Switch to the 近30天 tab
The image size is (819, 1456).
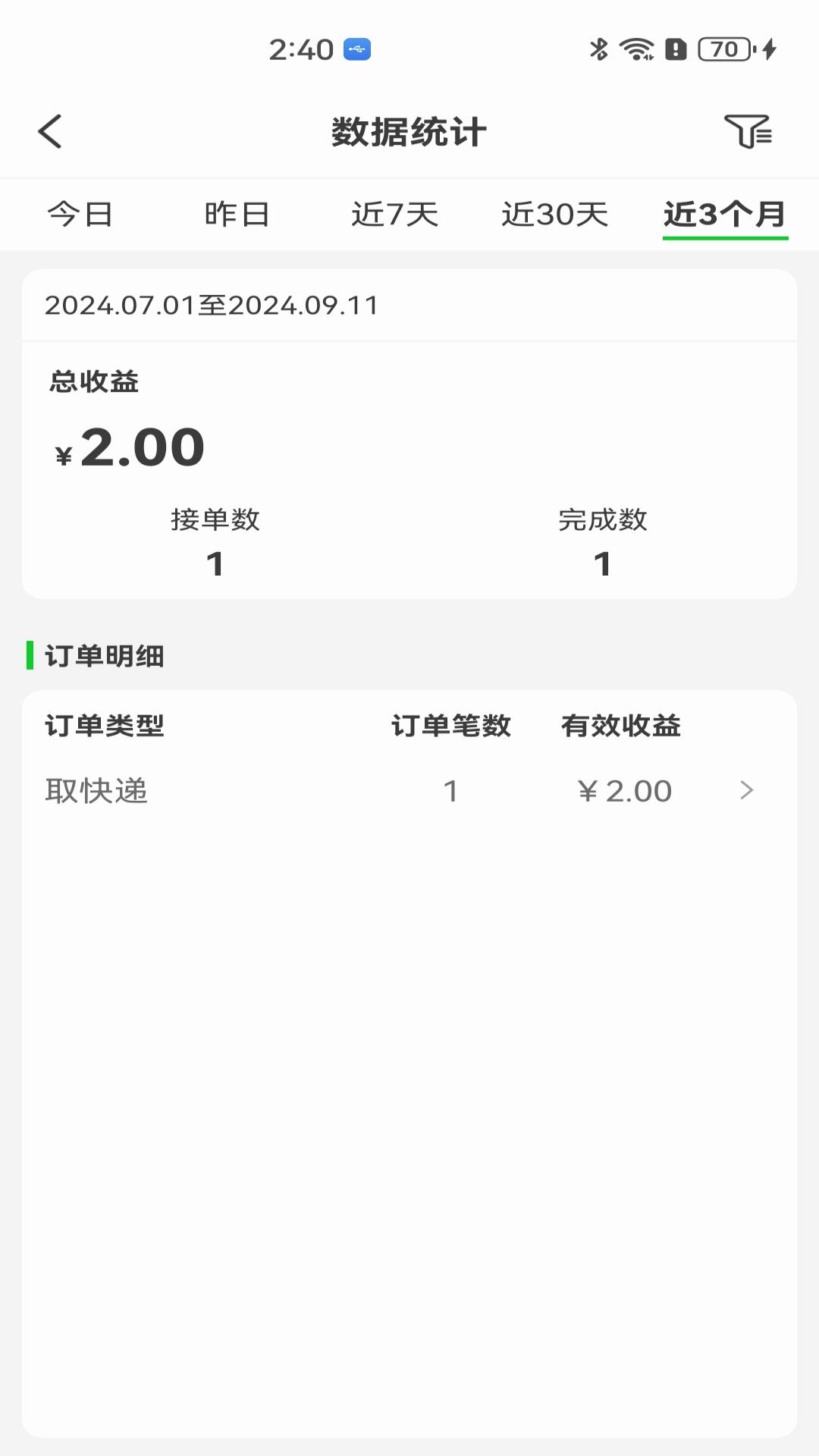[554, 215]
